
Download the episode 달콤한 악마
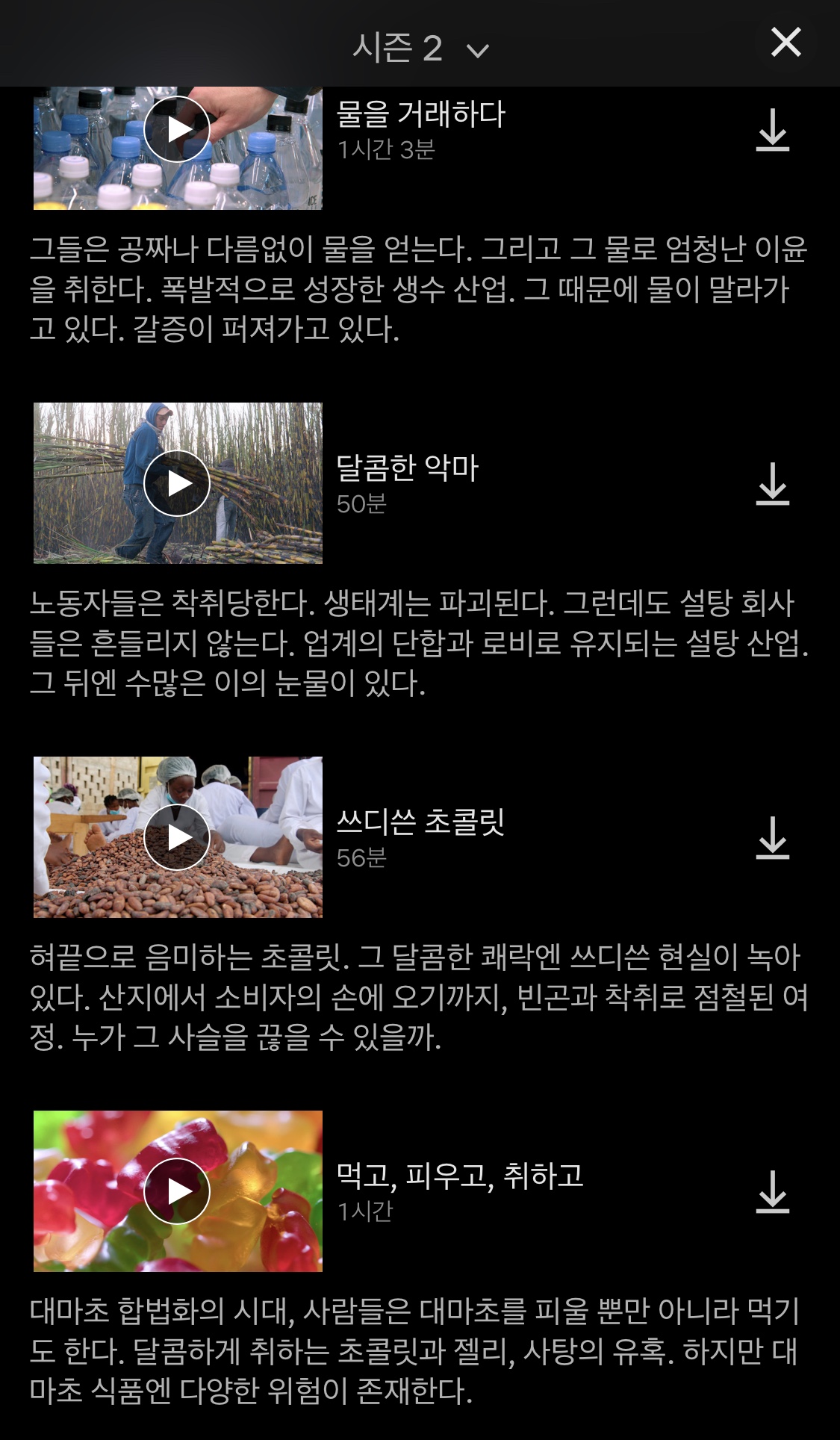tap(772, 484)
